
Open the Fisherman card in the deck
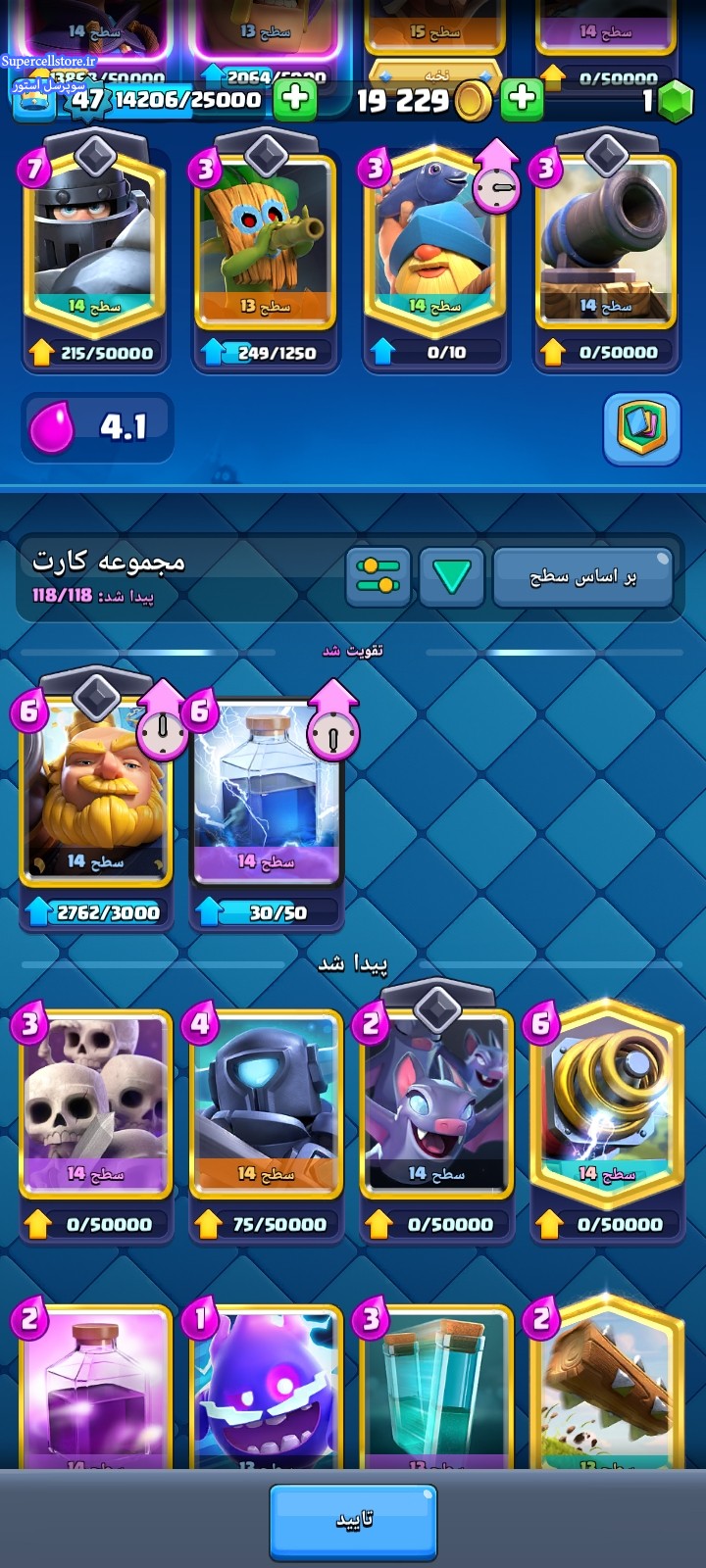coord(435,241)
